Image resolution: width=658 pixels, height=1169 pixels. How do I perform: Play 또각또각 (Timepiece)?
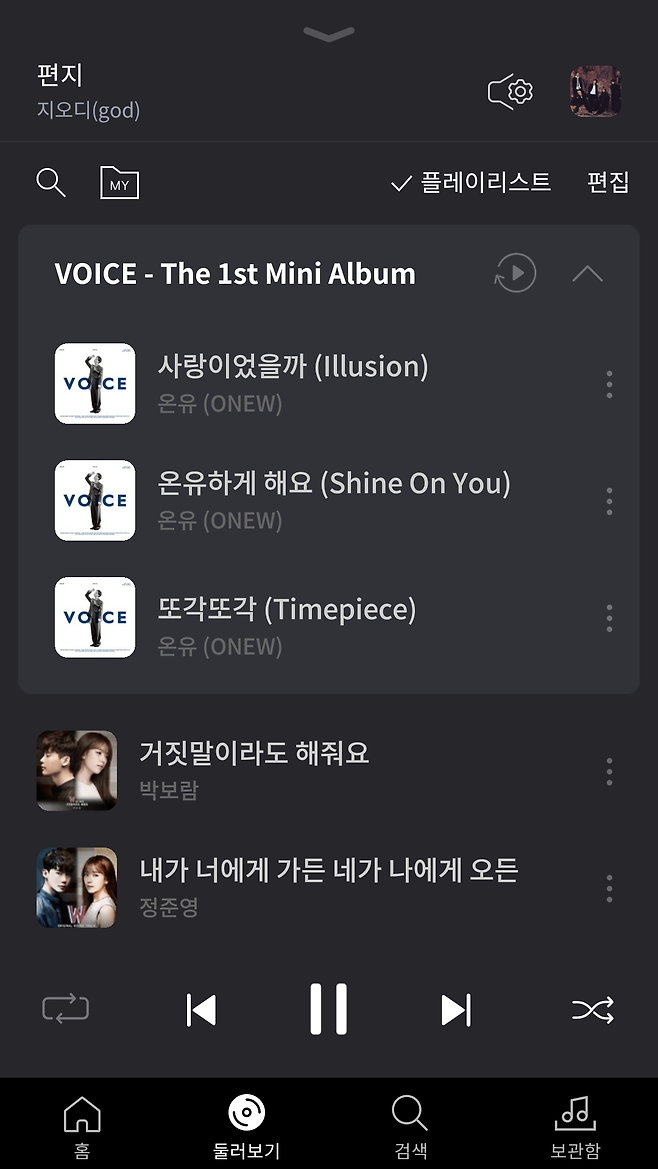click(286, 609)
